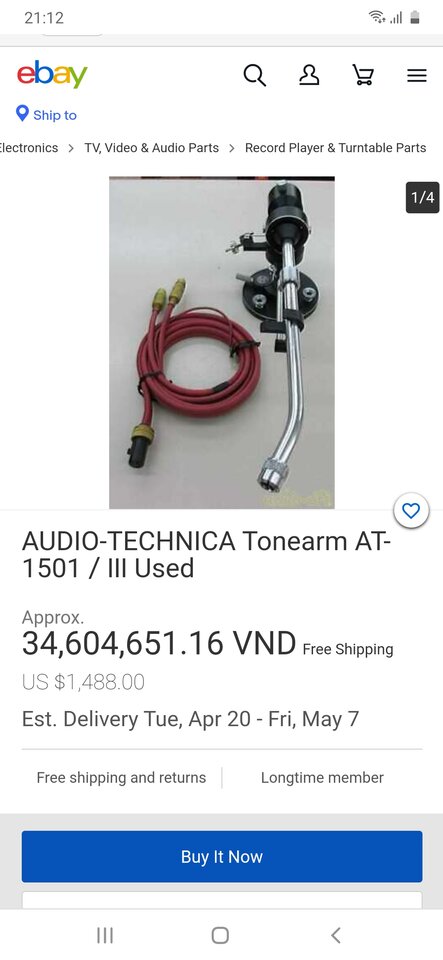This screenshot has width=443, height=960.
Task: Open the recent apps view
Action: tap(105, 935)
